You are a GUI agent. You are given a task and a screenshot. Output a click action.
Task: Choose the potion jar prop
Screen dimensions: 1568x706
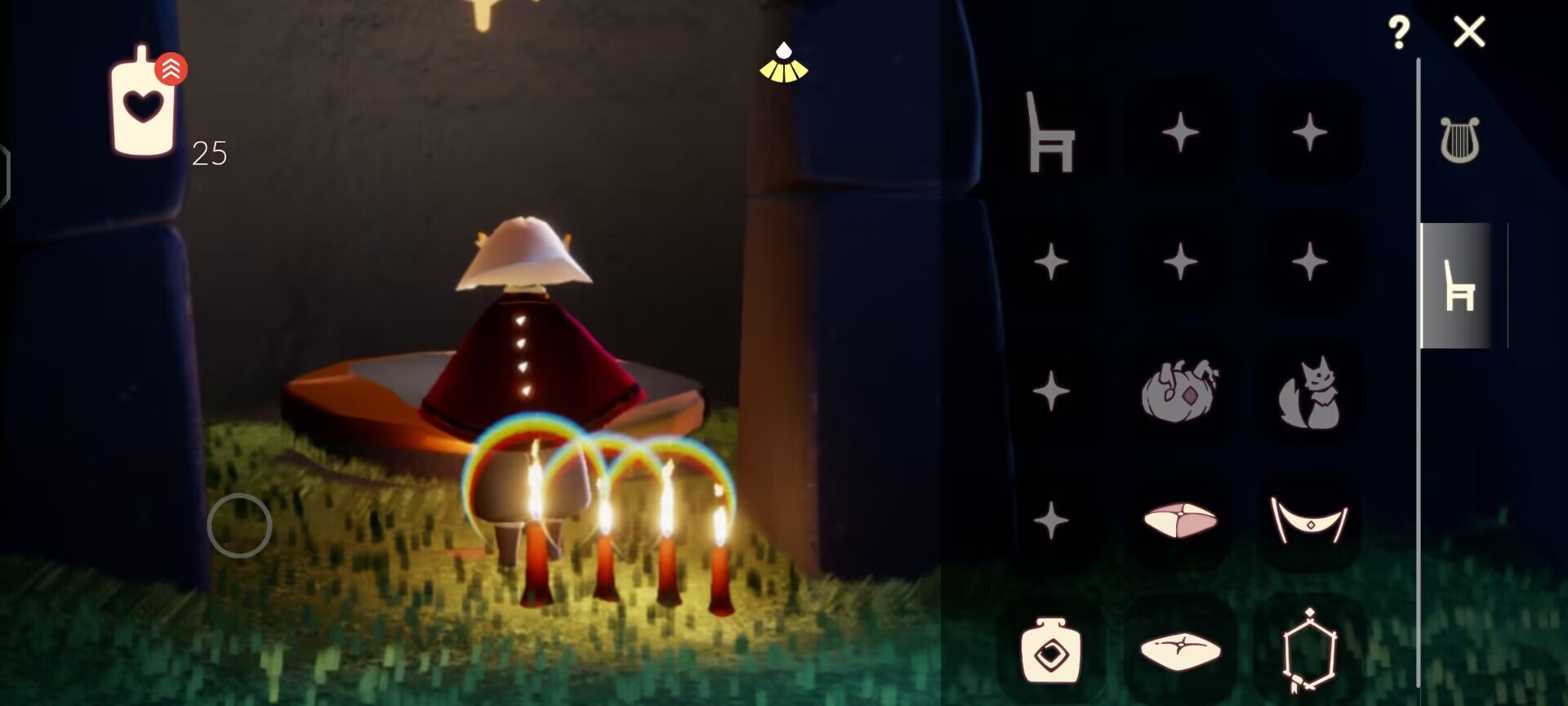tap(1051, 651)
